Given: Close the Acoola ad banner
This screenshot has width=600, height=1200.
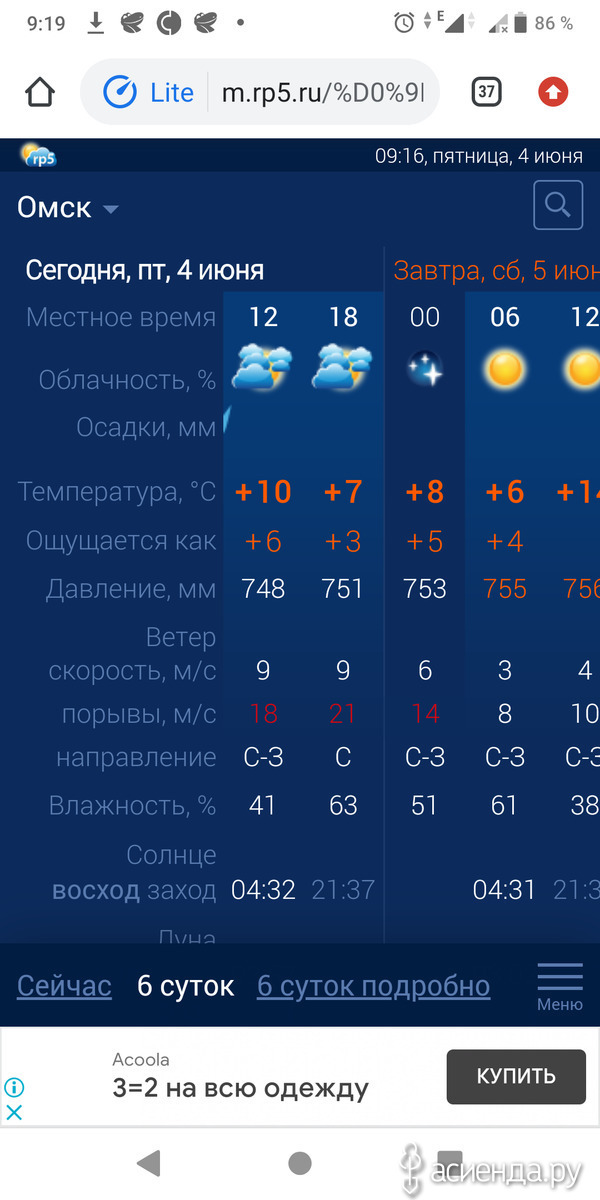Looking at the screenshot, I should point(14,1112).
